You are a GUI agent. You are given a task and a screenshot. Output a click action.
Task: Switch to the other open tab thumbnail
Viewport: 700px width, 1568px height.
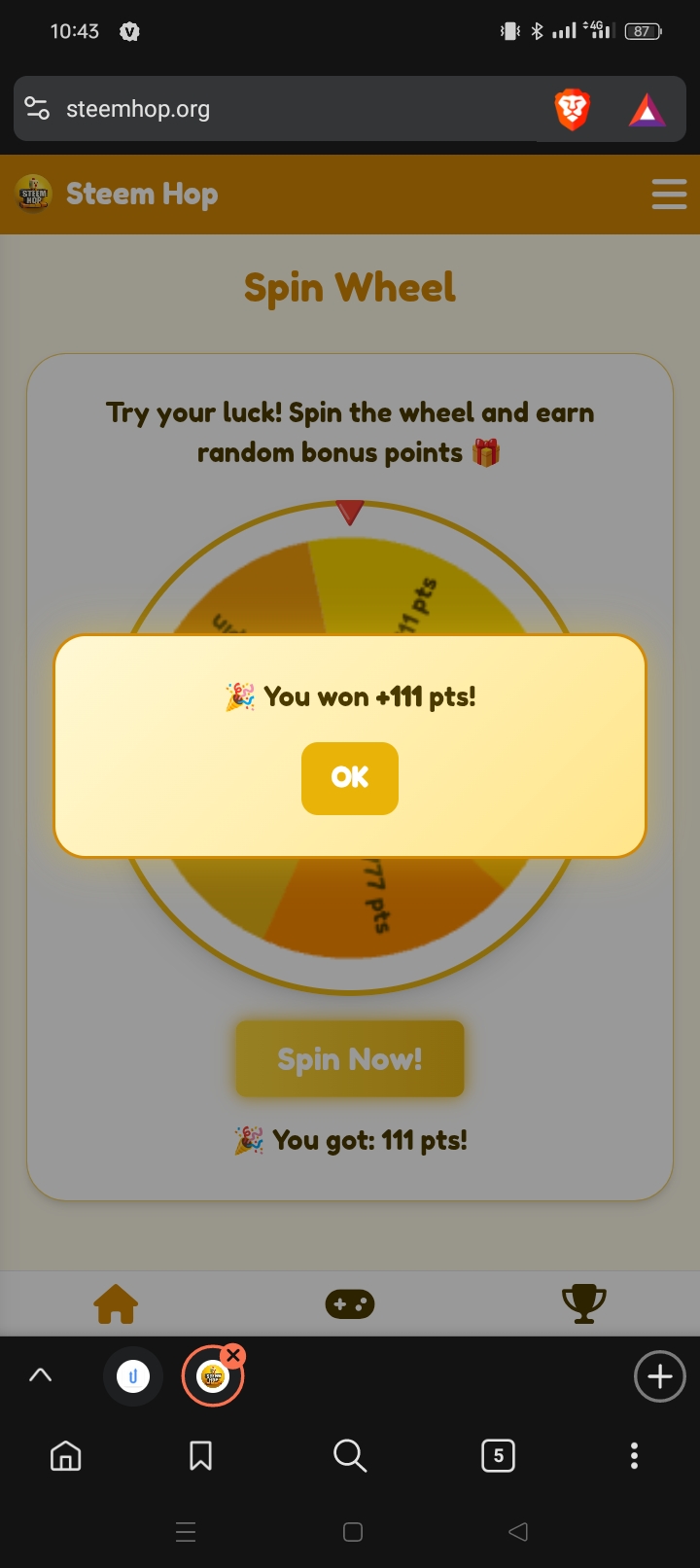[x=133, y=1376]
